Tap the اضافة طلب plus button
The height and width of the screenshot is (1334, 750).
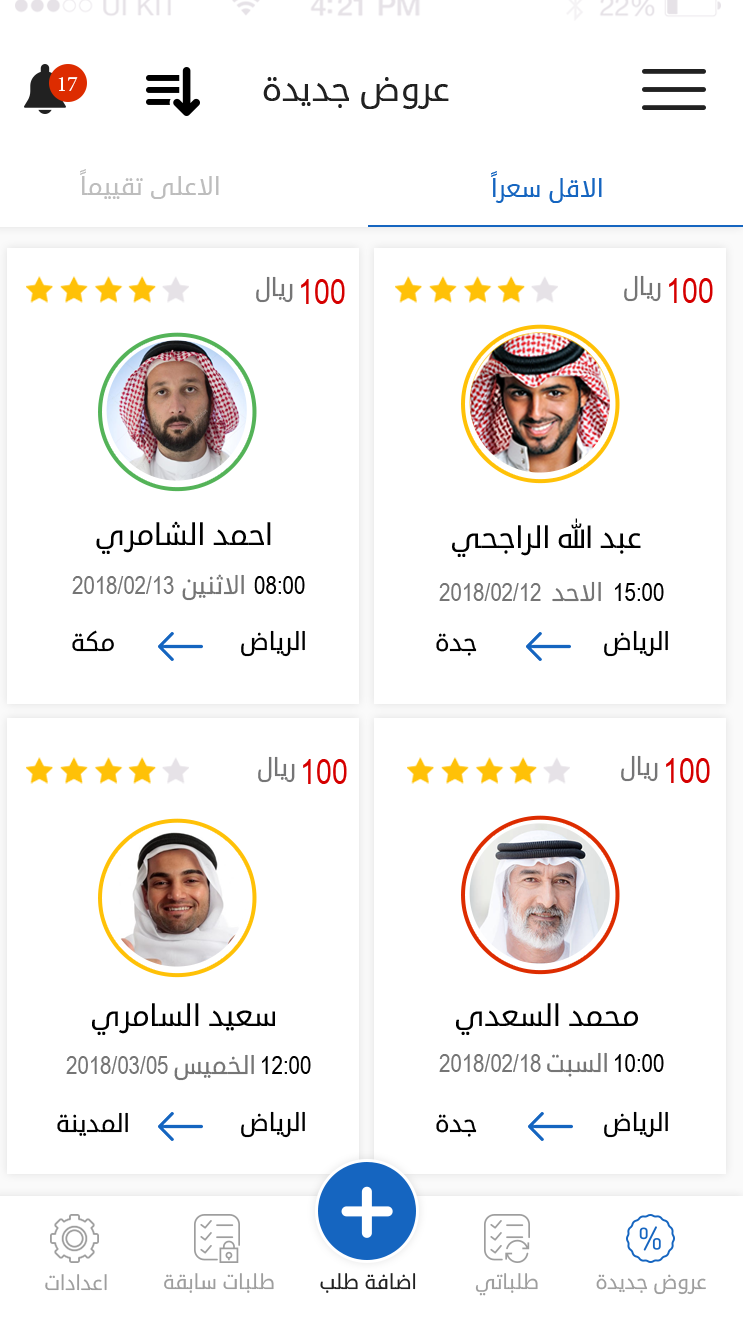(367, 1211)
